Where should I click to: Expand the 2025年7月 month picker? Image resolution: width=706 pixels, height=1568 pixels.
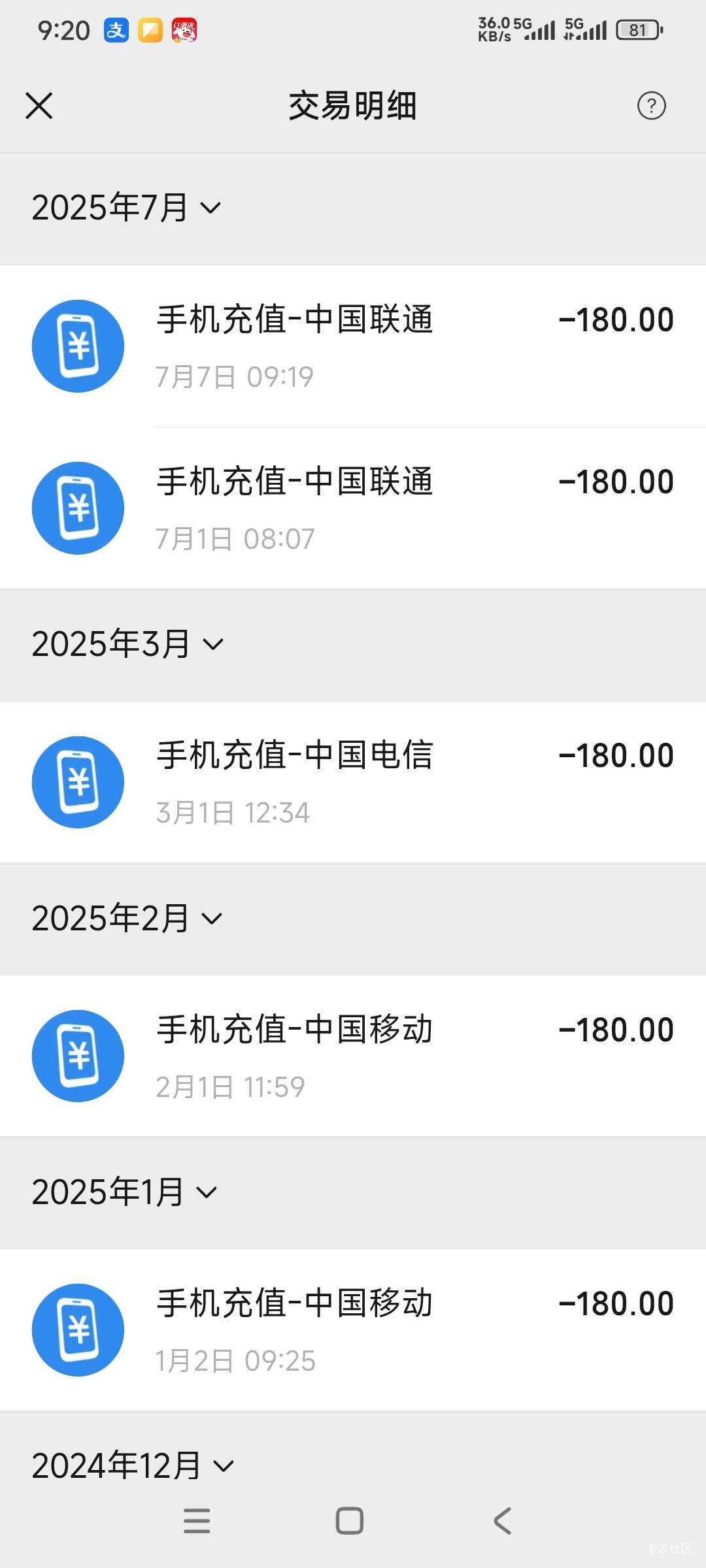[x=126, y=208]
